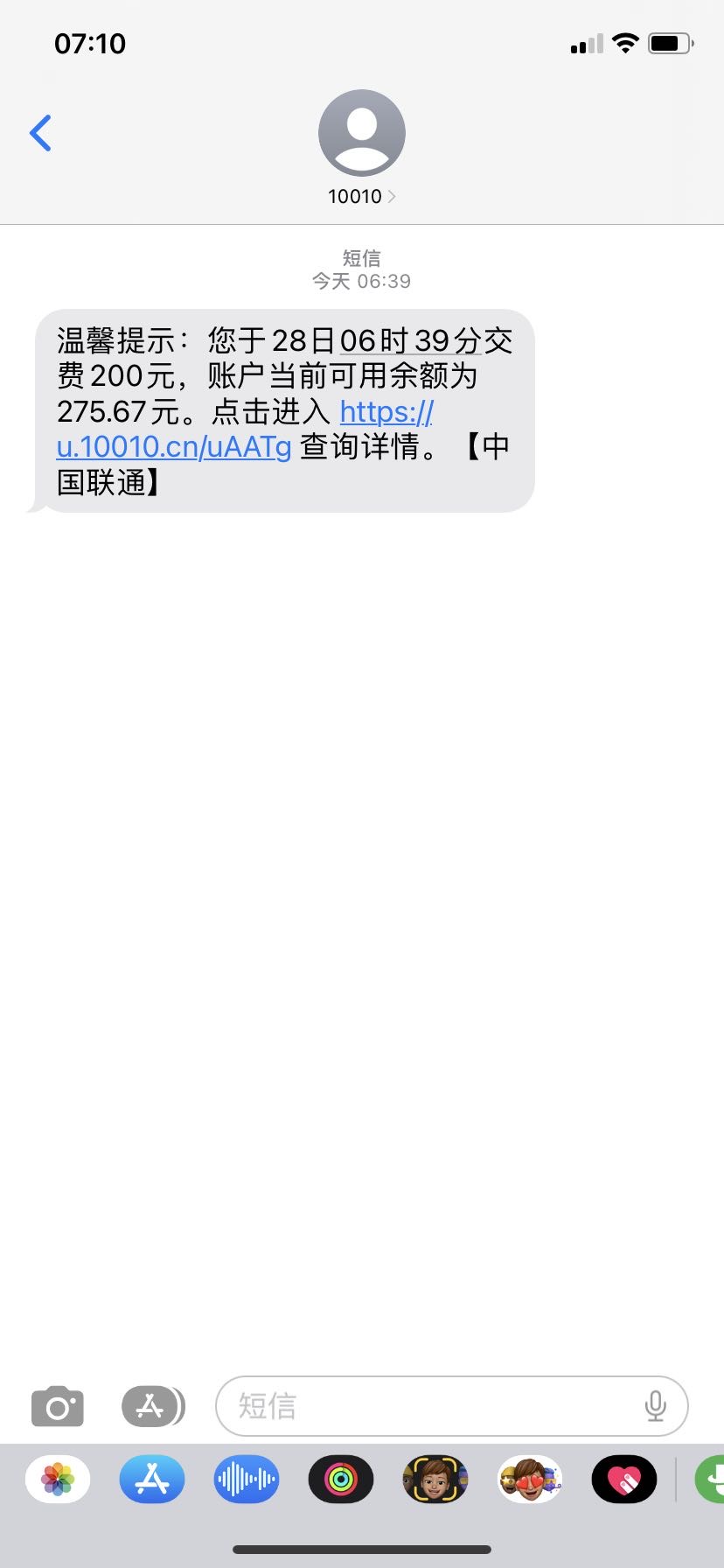The width and height of the screenshot is (724, 1568).
Task: Open the Digital Touch heart app
Action: tap(624, 1479)
